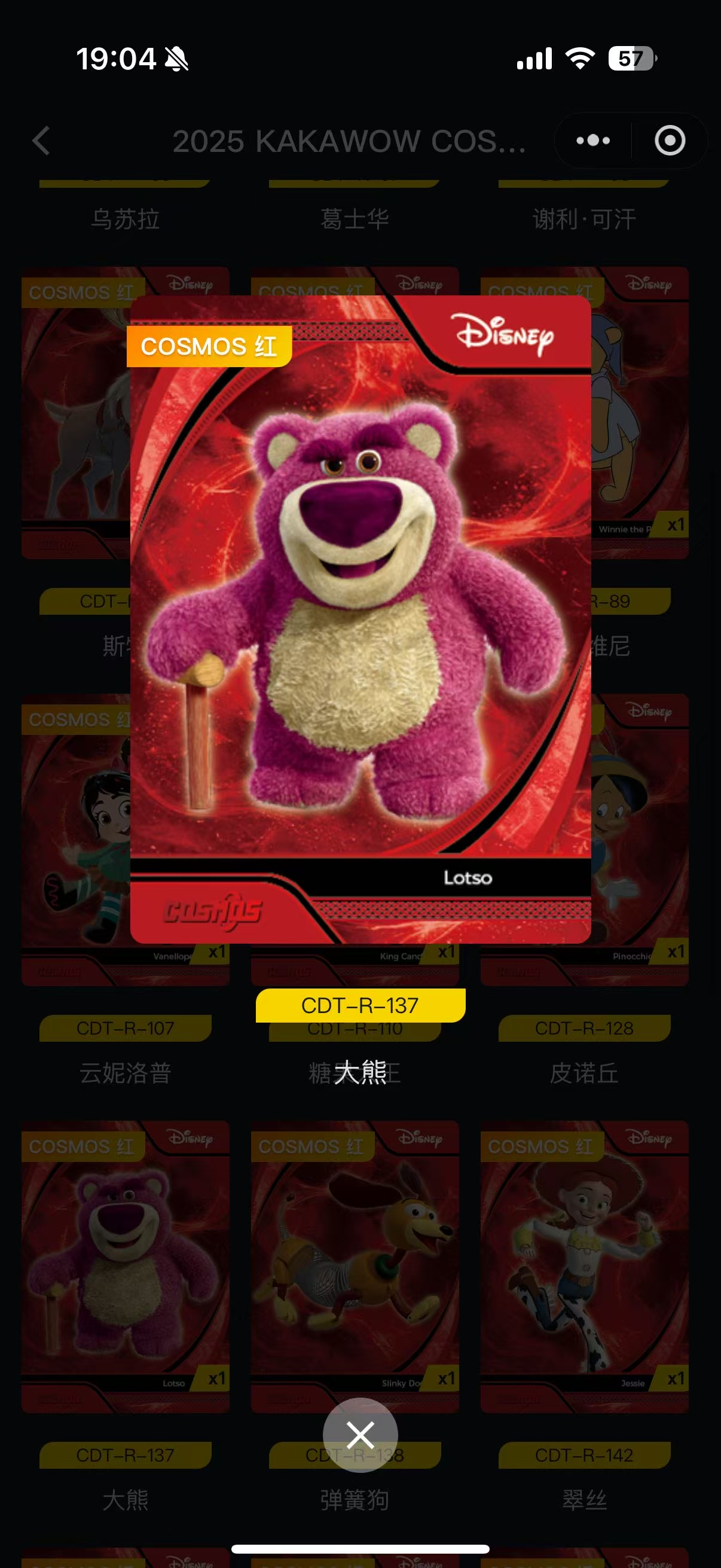This screenshot has height=1568, width=721.
Task: Close the Lotso card preview
Action: 360,1435
